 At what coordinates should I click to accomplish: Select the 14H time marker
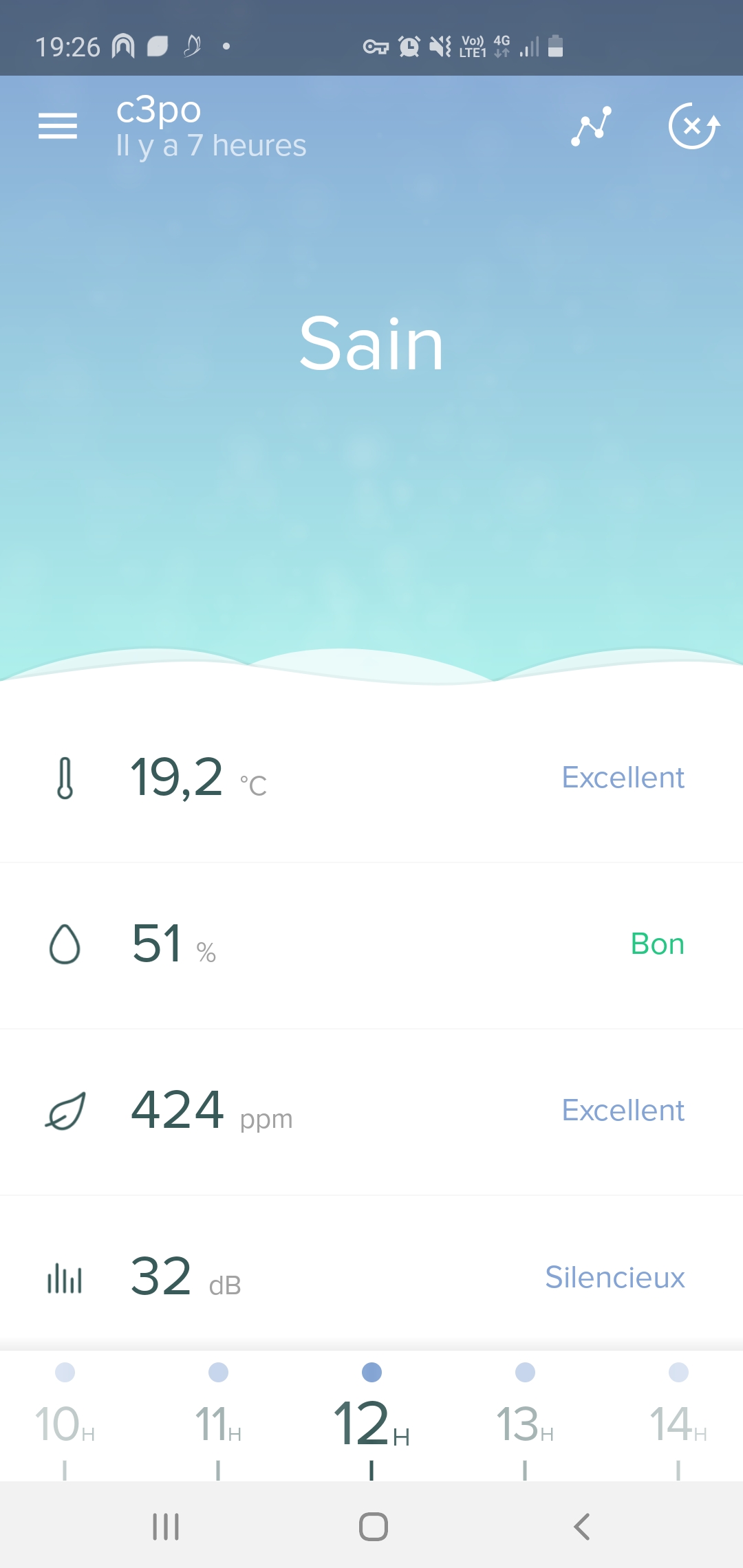tap(678, 1421)
